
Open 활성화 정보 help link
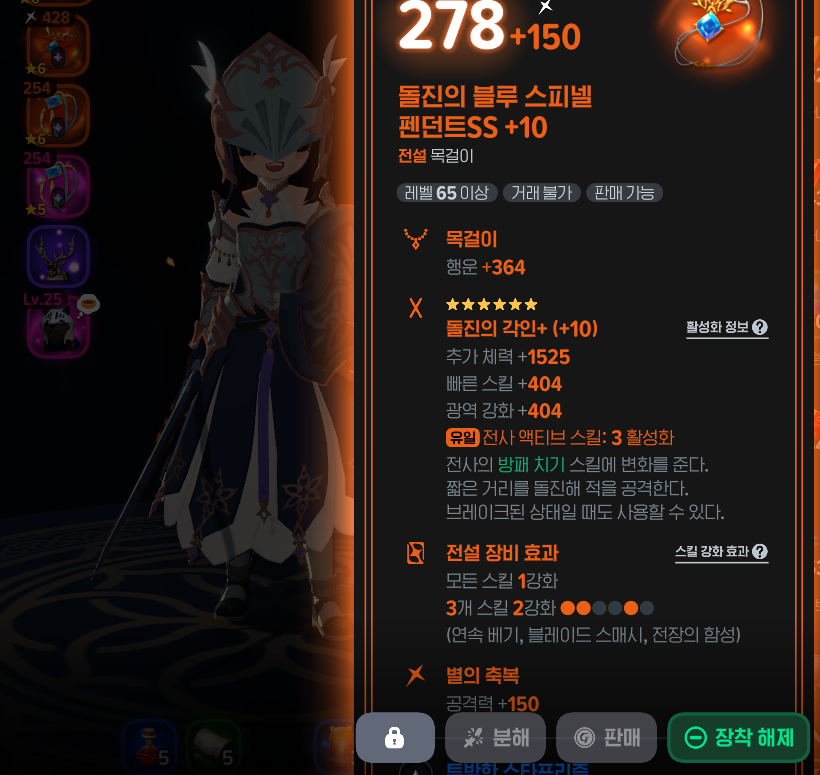point(726,328)
